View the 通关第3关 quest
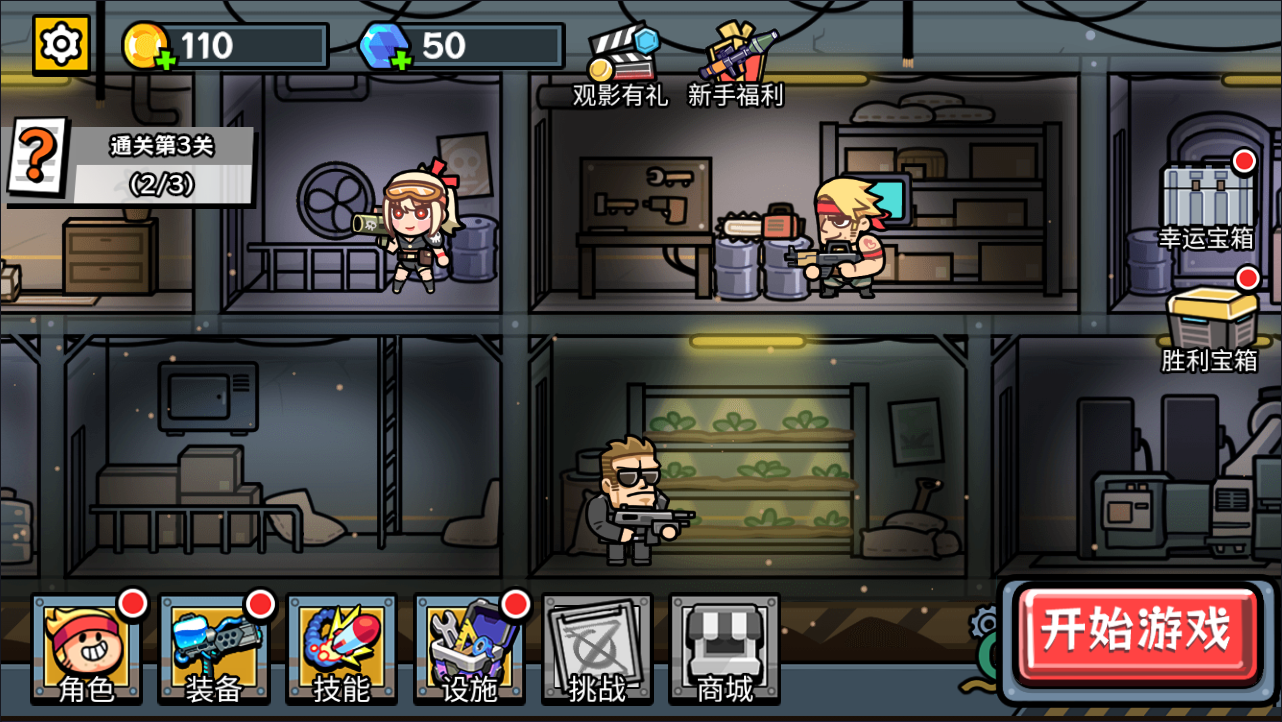Viewport: 1282px width, 722px height. 132,164
